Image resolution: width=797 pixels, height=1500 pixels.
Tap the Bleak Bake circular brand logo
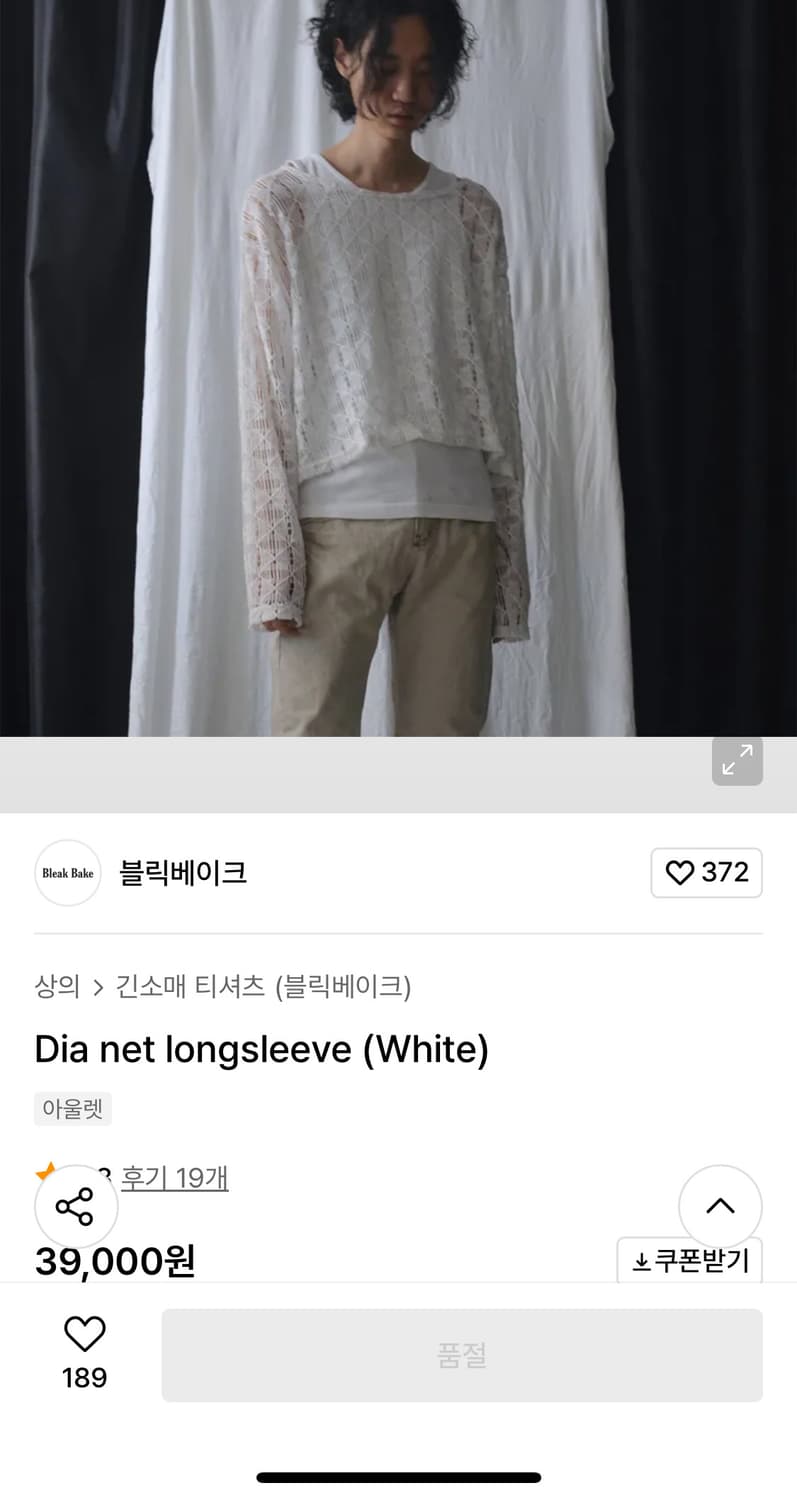67,872
